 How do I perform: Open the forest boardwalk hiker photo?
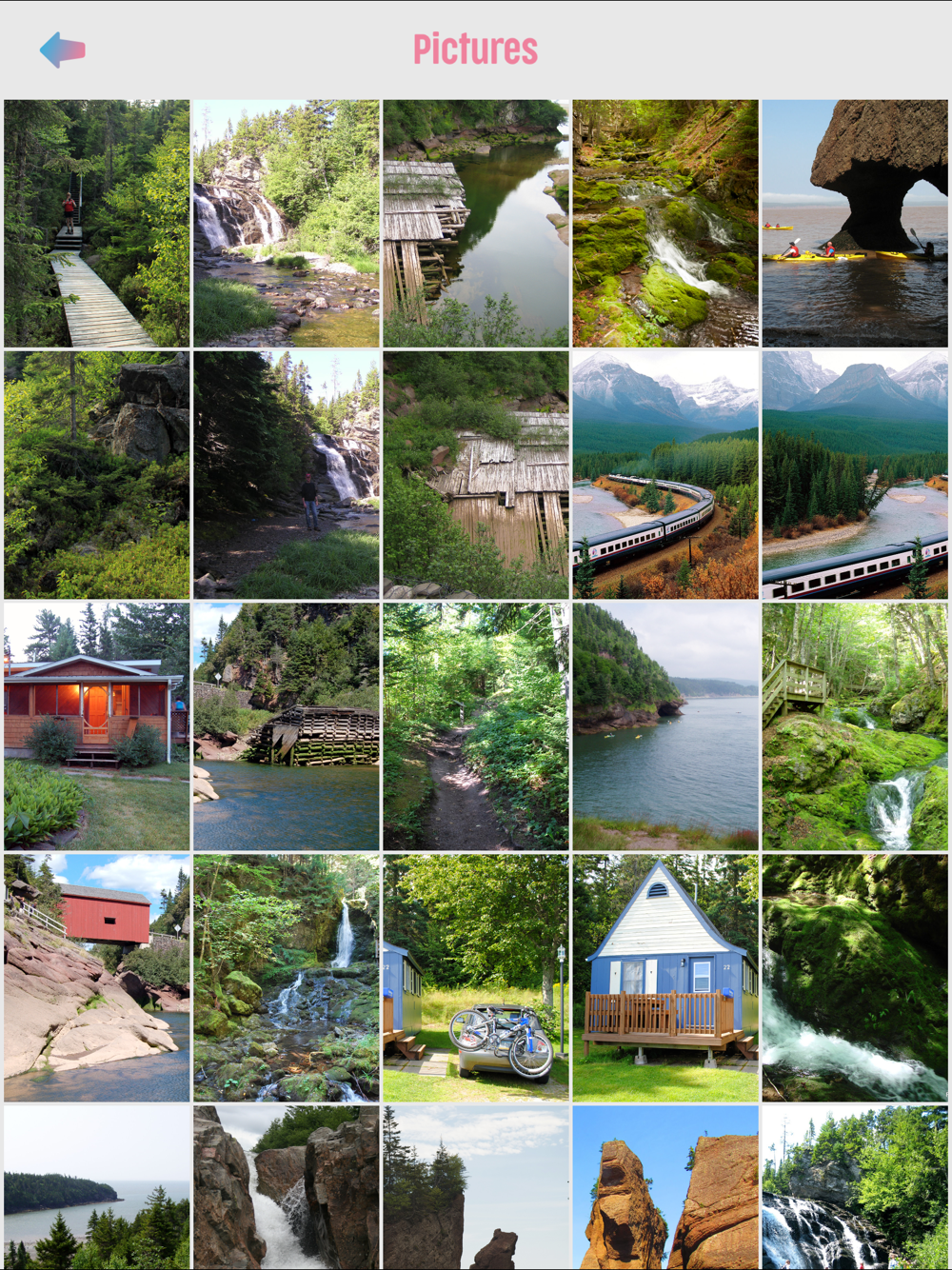(x=97, y=224)
